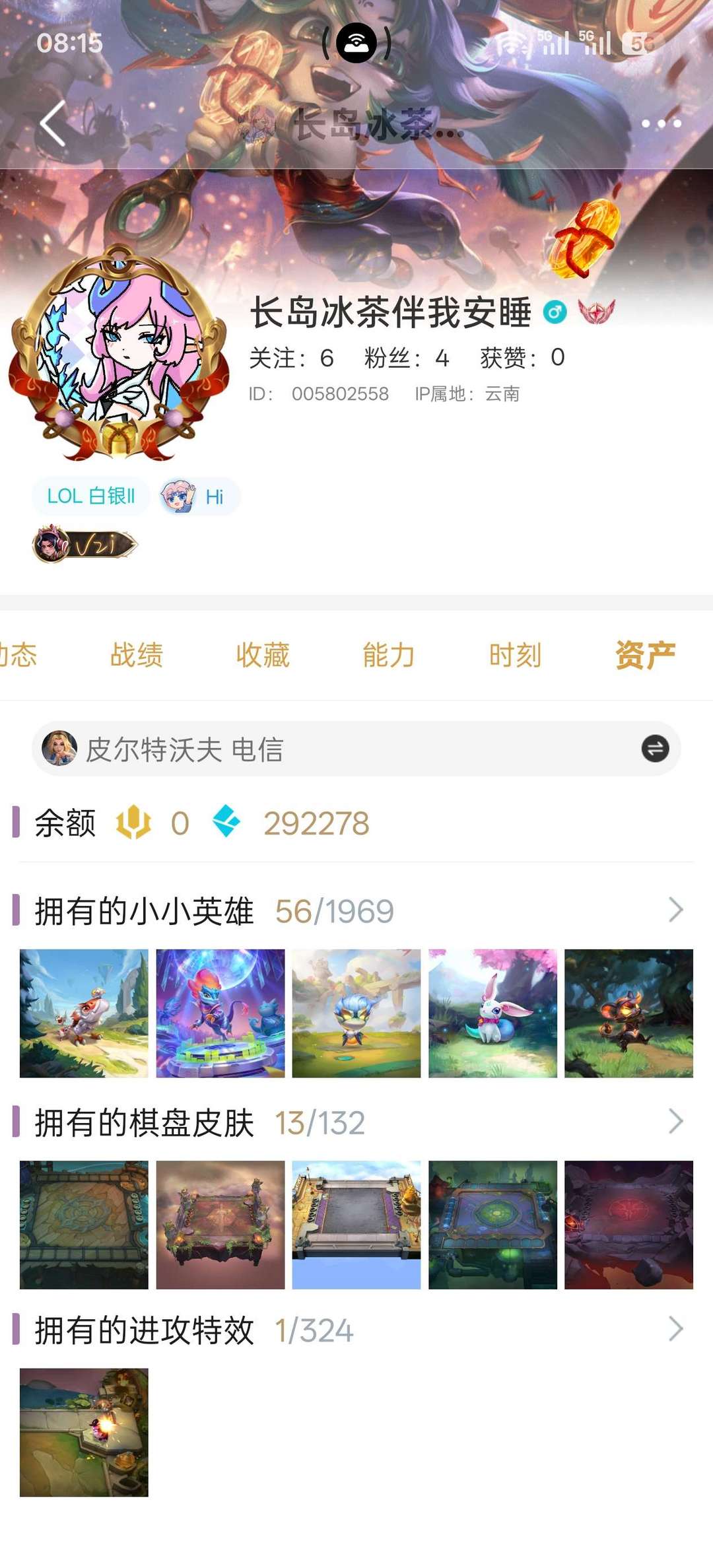Open the three-dot overflow menu

click(x=661, y=123)
